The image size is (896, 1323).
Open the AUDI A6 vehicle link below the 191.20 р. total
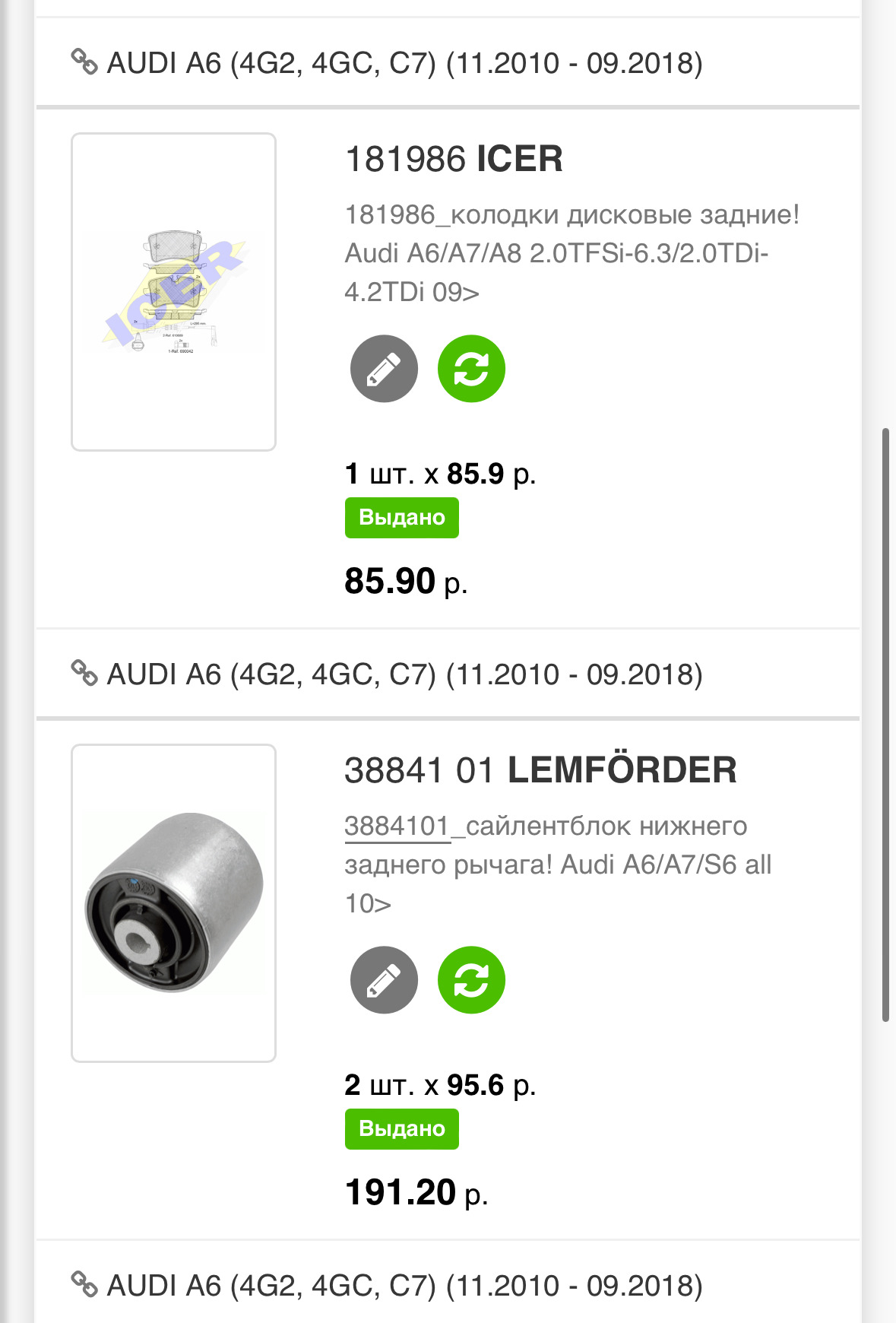tap(387, 1285)
